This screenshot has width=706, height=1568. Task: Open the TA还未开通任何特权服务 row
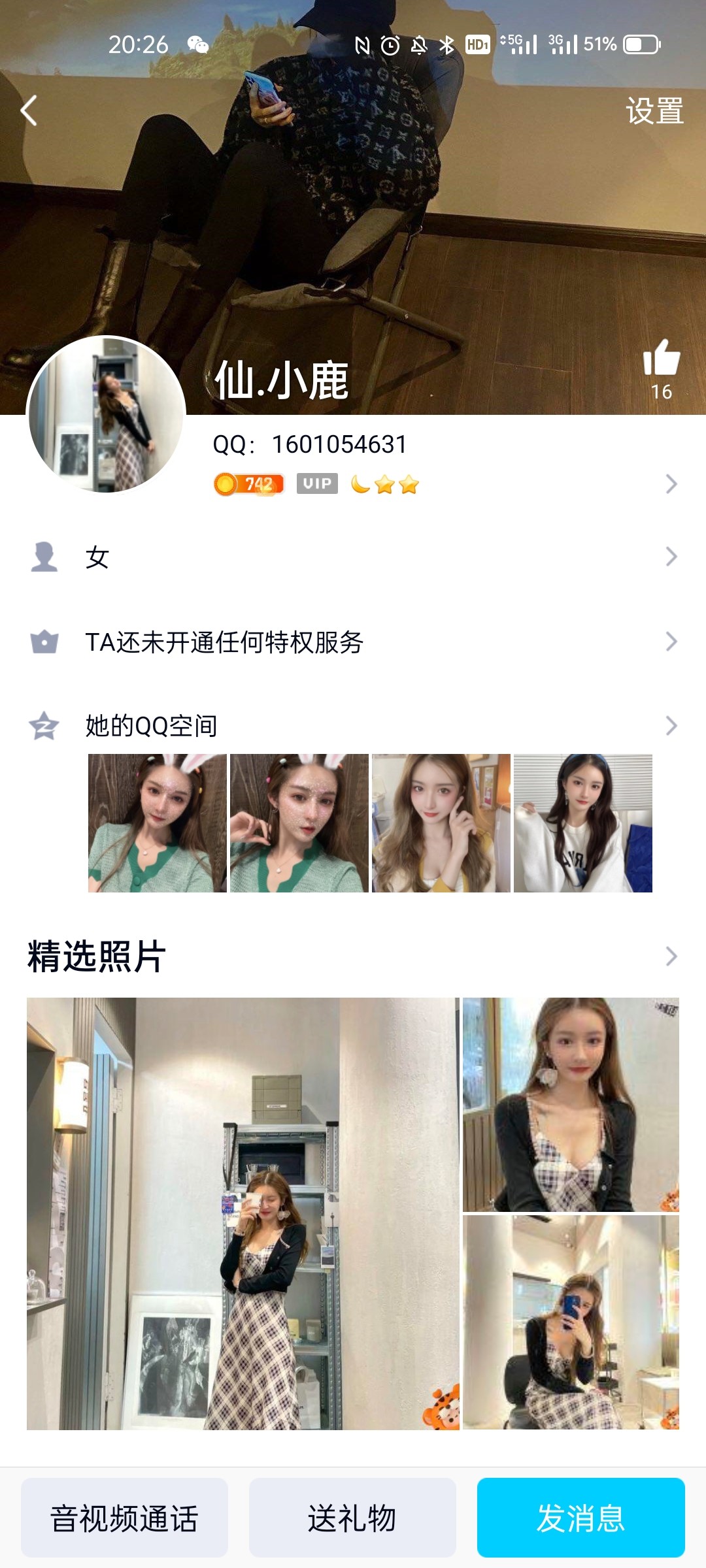click(x=353, y=642)
